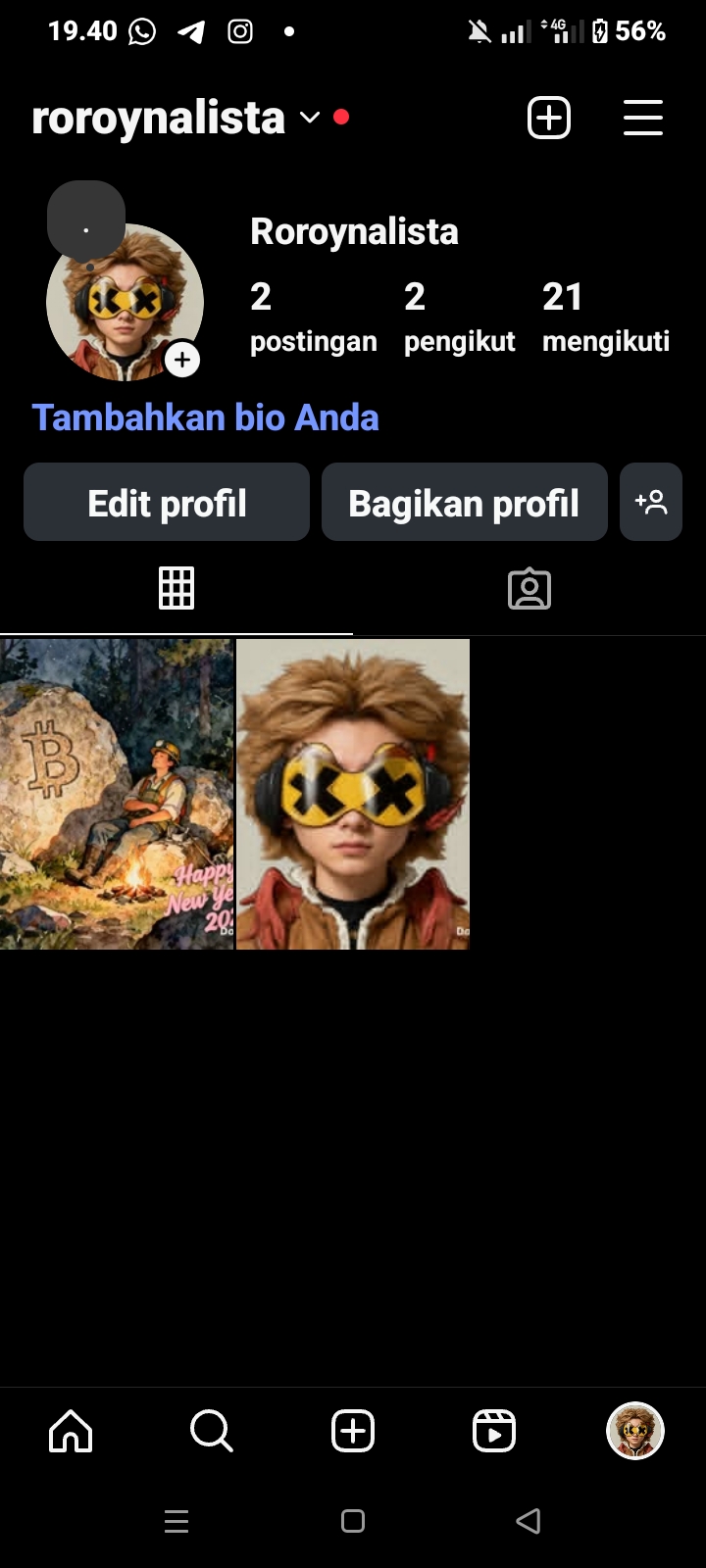Open Edit profil

167,503
